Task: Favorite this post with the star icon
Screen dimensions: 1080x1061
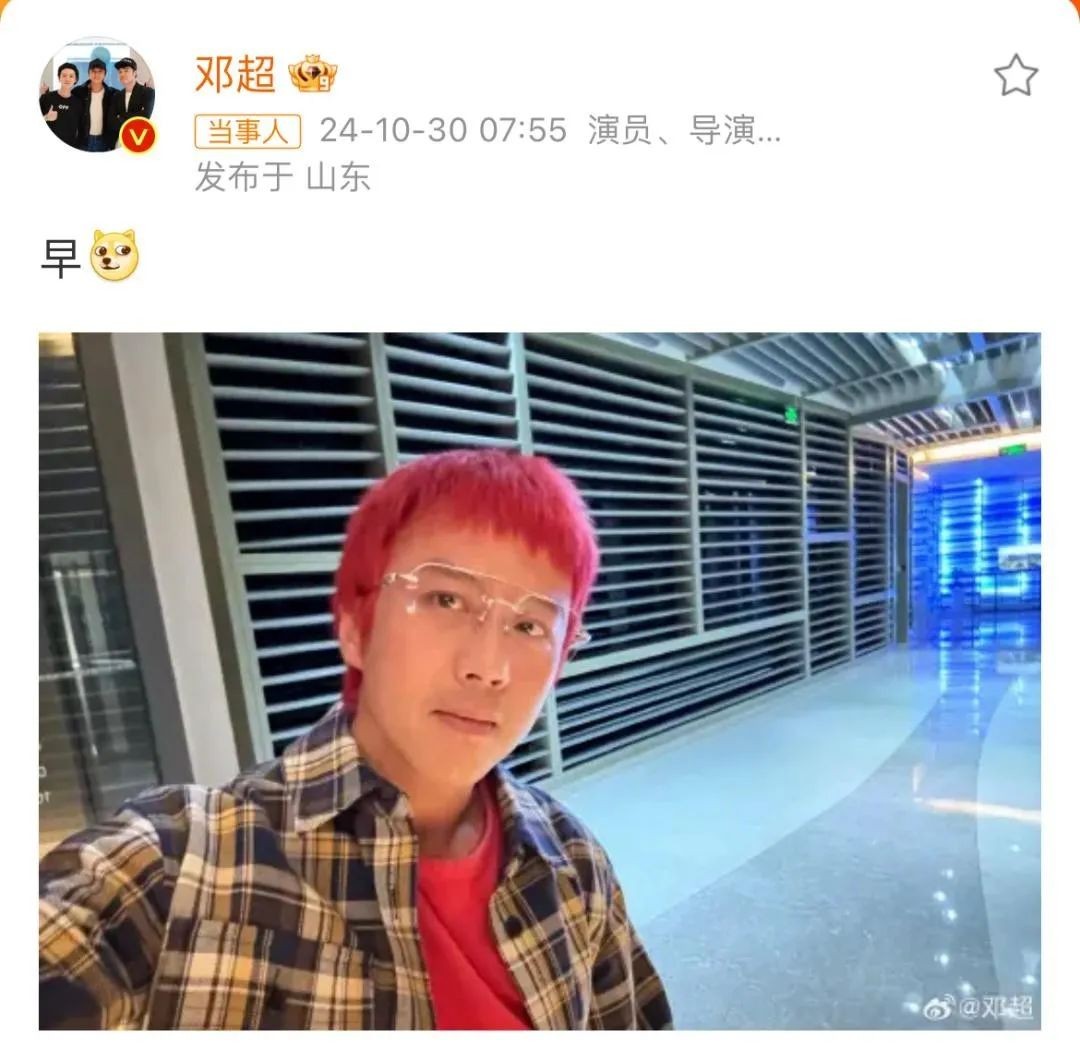Action: coord(1015,76)
